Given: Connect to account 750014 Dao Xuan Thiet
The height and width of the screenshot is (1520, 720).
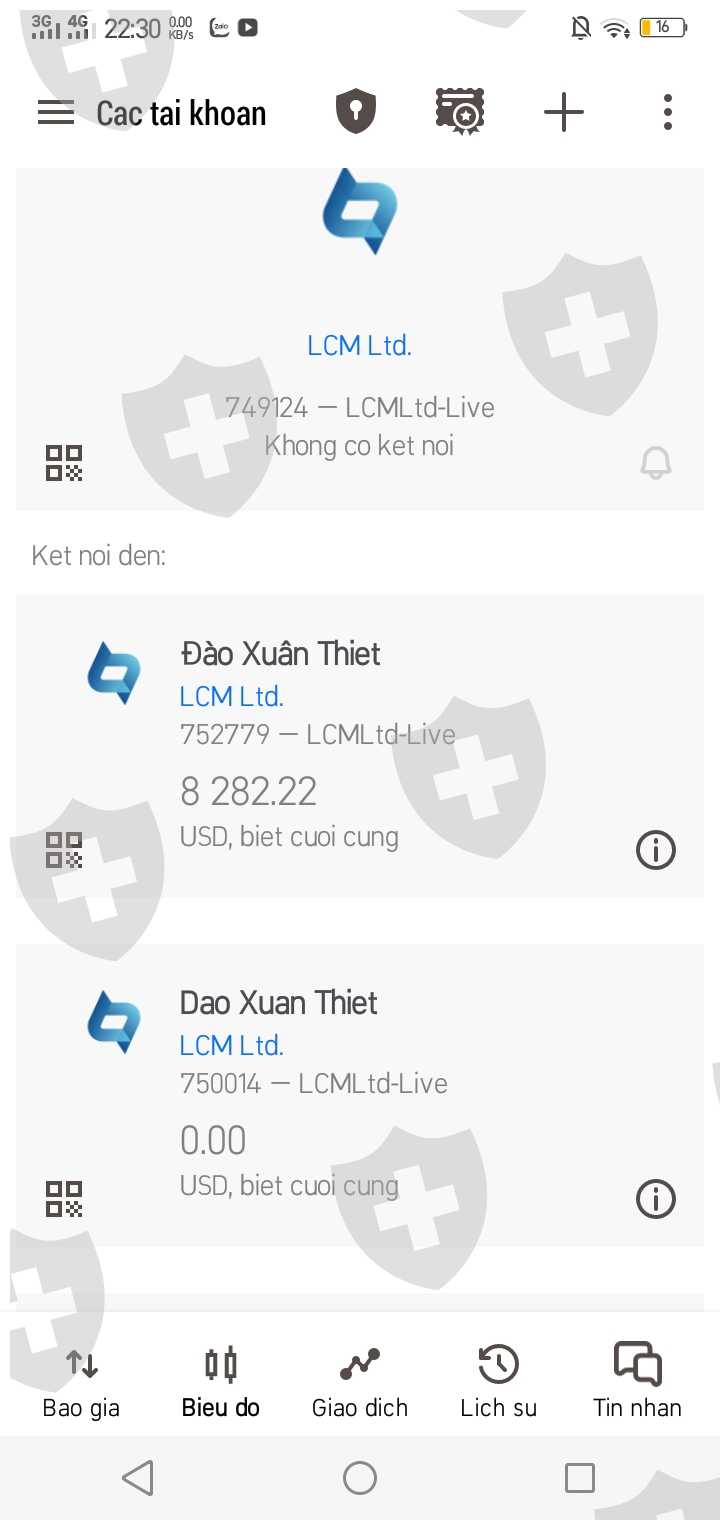Looking at the screenshot, I should pyautogui.click(x=360, y=1095).
